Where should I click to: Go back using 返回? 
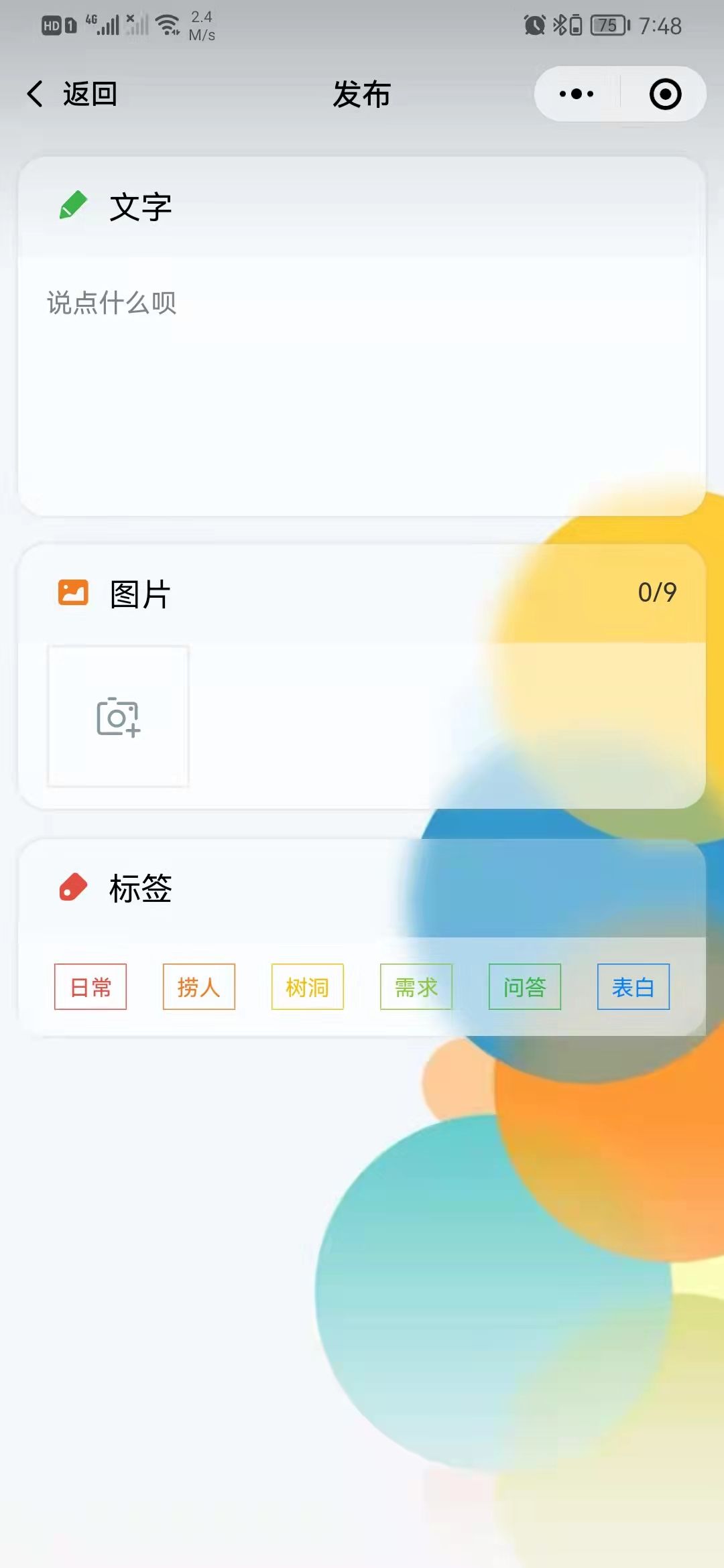(72, 94)
